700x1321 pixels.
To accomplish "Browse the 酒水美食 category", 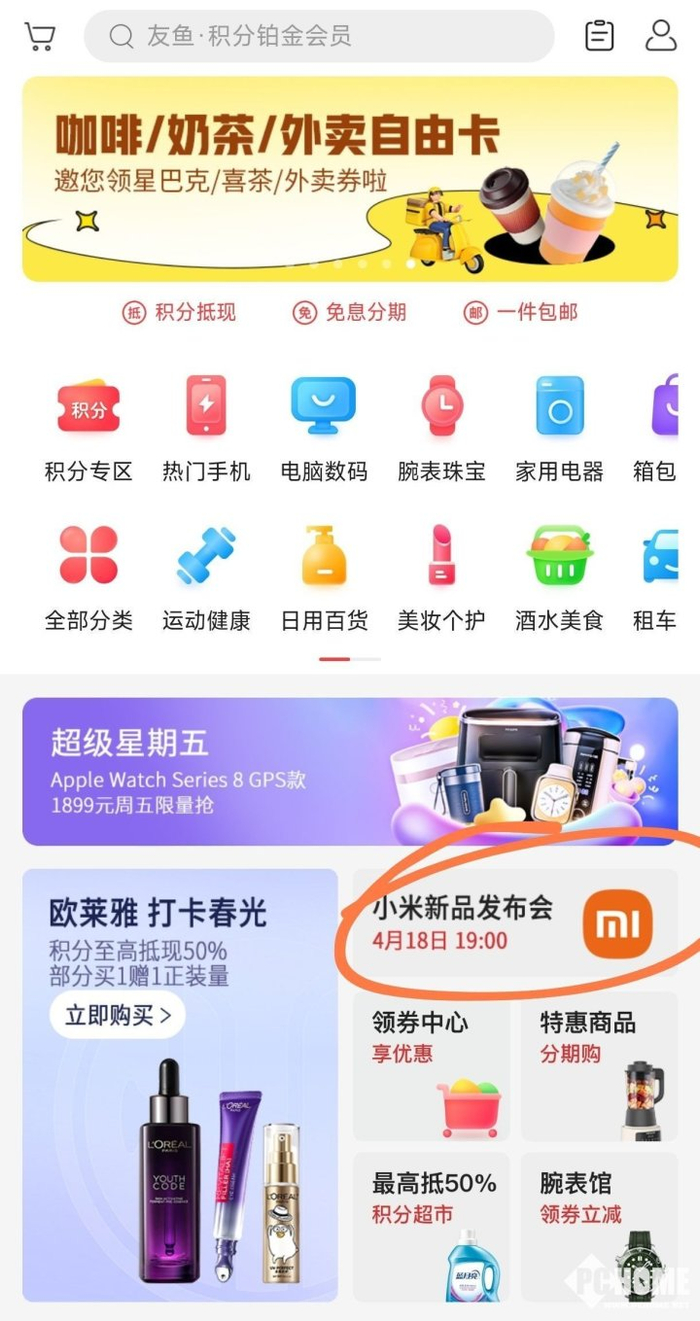I will tap(559, 577).
